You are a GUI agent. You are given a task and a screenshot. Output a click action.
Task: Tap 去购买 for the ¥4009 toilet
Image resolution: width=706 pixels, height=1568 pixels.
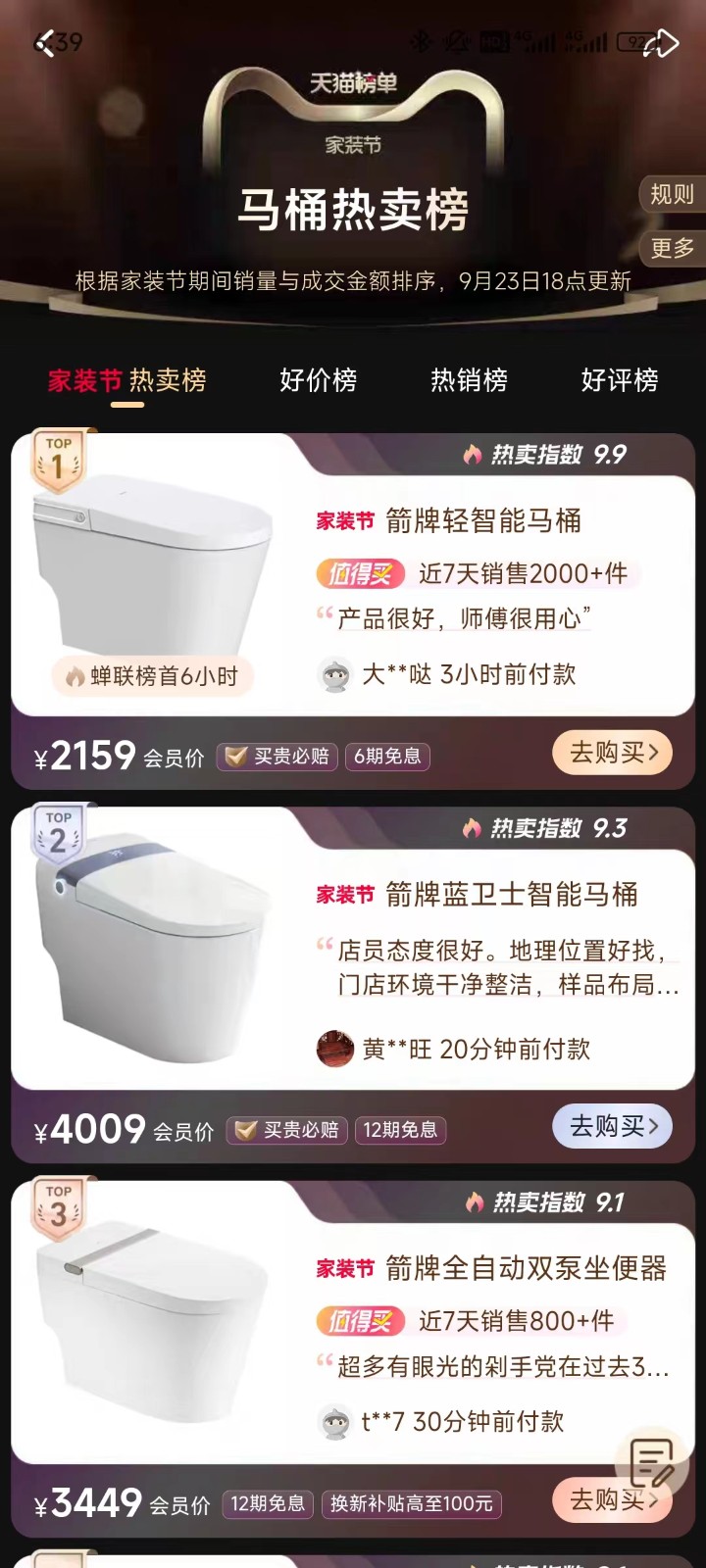click(x=612, y=1126)
